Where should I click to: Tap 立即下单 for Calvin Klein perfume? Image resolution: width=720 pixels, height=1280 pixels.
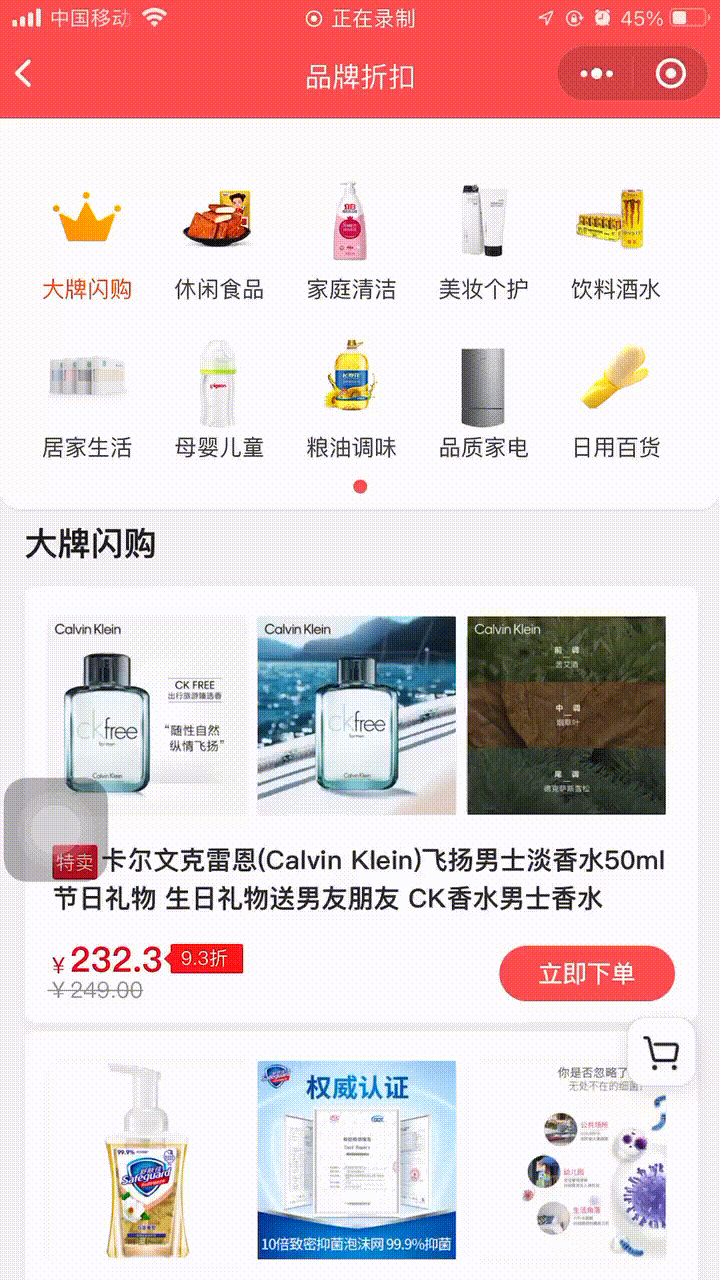pos(587,973)
